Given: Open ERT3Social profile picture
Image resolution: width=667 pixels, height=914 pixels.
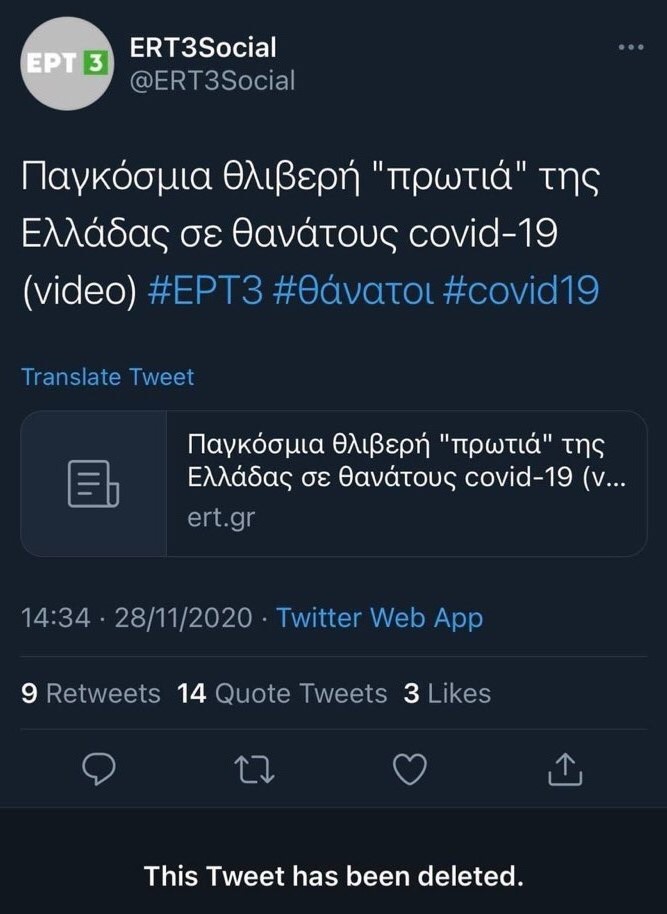Looking at the screenshot, I should point(67,64).
